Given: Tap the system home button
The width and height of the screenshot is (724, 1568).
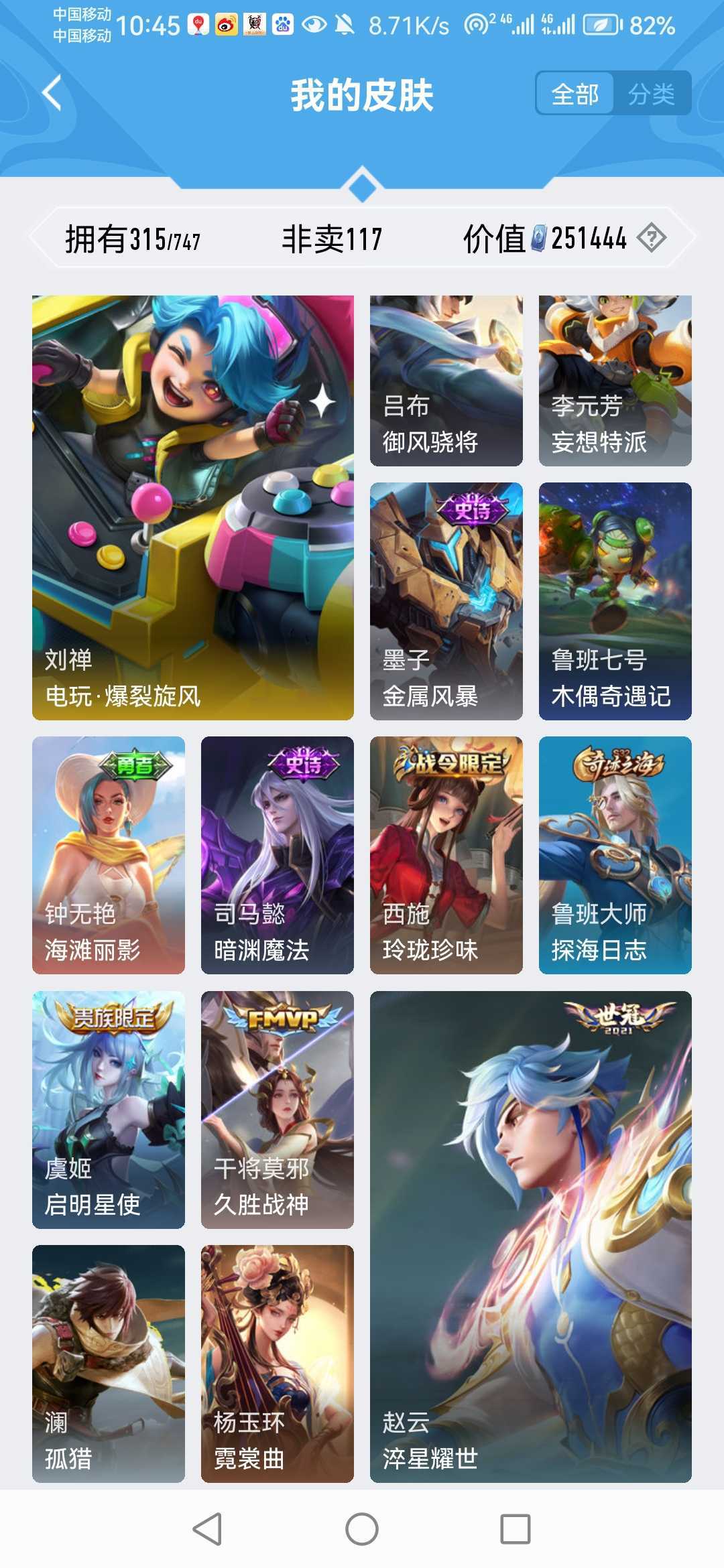Looking at the screenshot, I should click(362, 1529).
